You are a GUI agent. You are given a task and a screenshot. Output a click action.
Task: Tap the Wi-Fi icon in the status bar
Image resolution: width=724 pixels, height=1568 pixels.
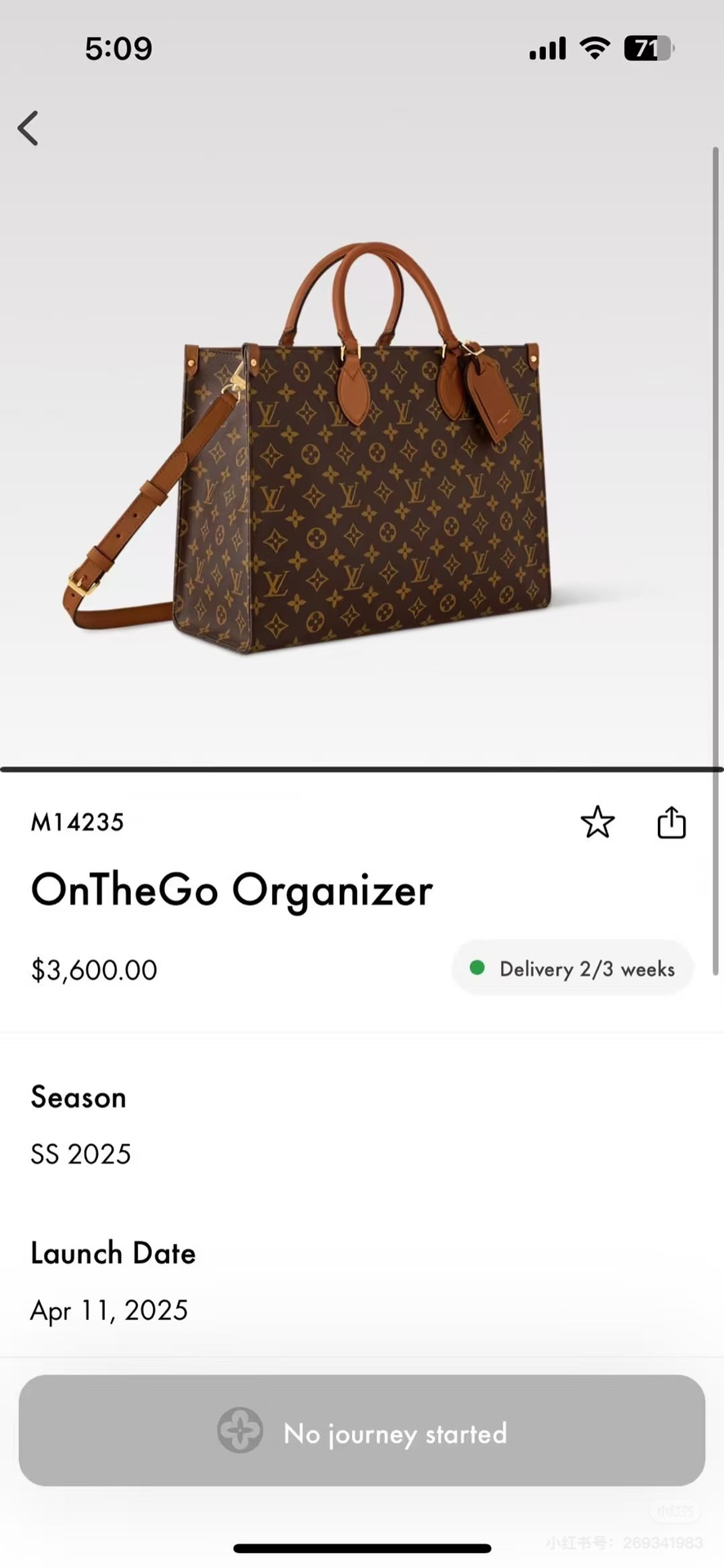[596, 48]
